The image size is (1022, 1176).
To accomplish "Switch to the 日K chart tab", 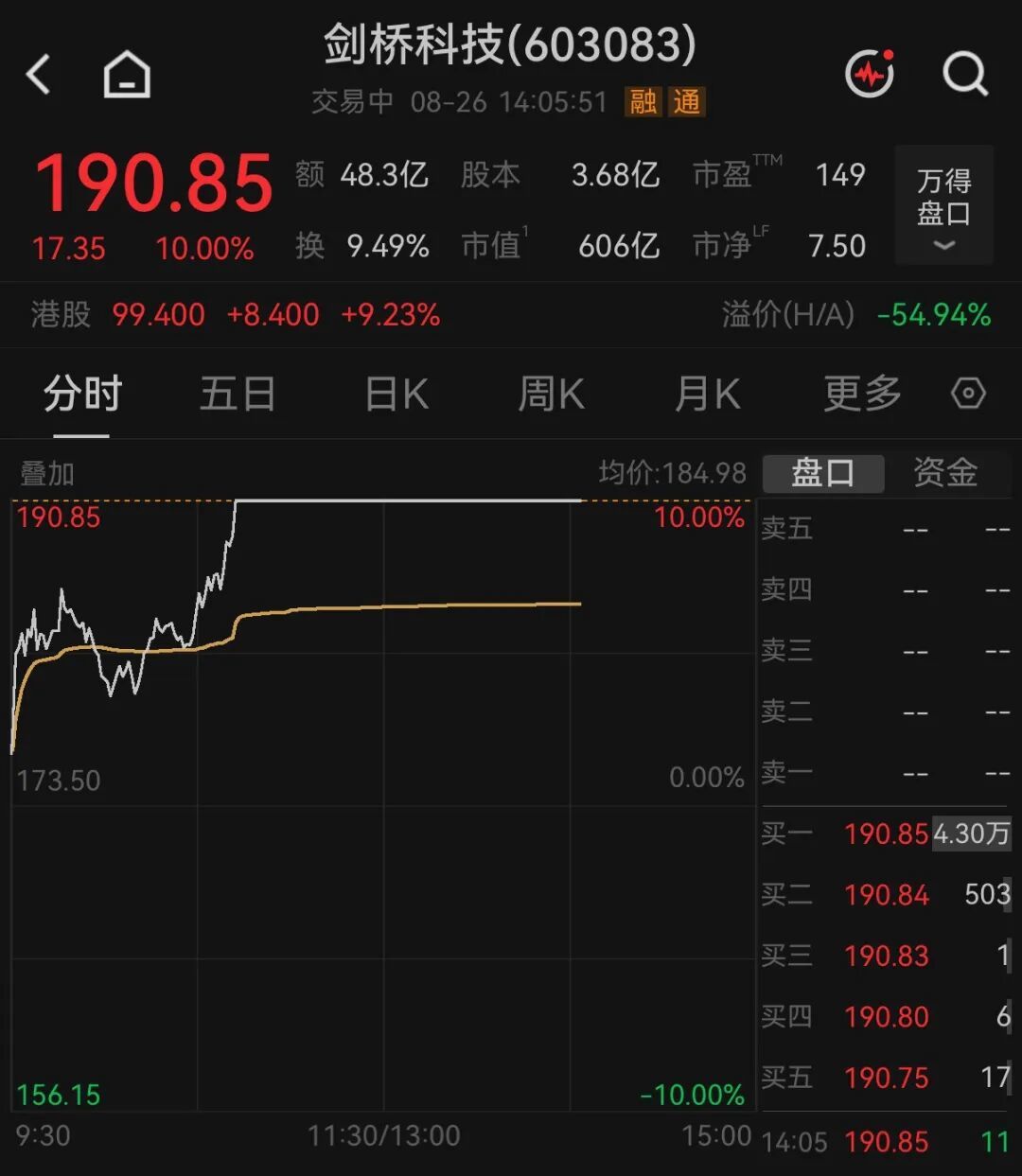I will 397,394.
